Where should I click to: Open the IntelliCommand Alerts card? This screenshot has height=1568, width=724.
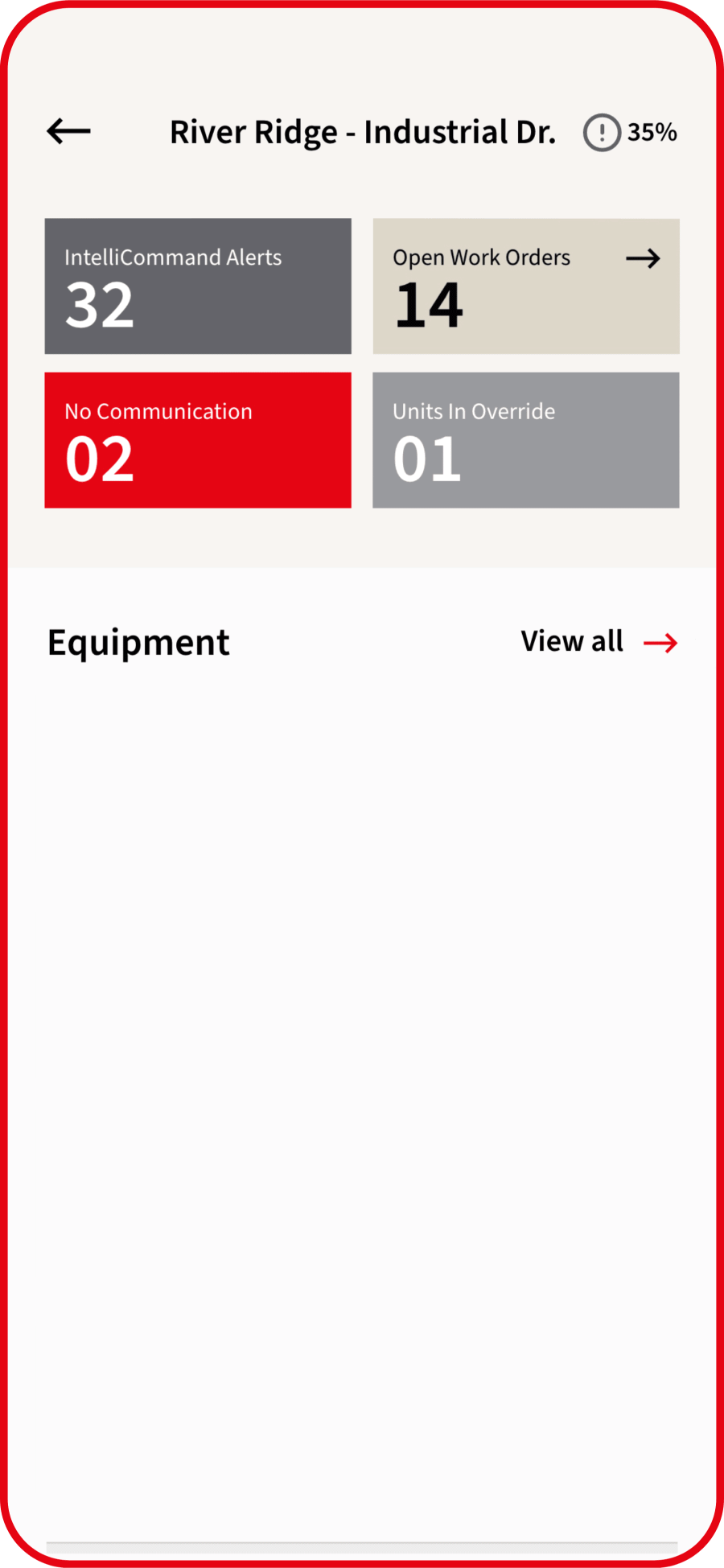[198, 286]
